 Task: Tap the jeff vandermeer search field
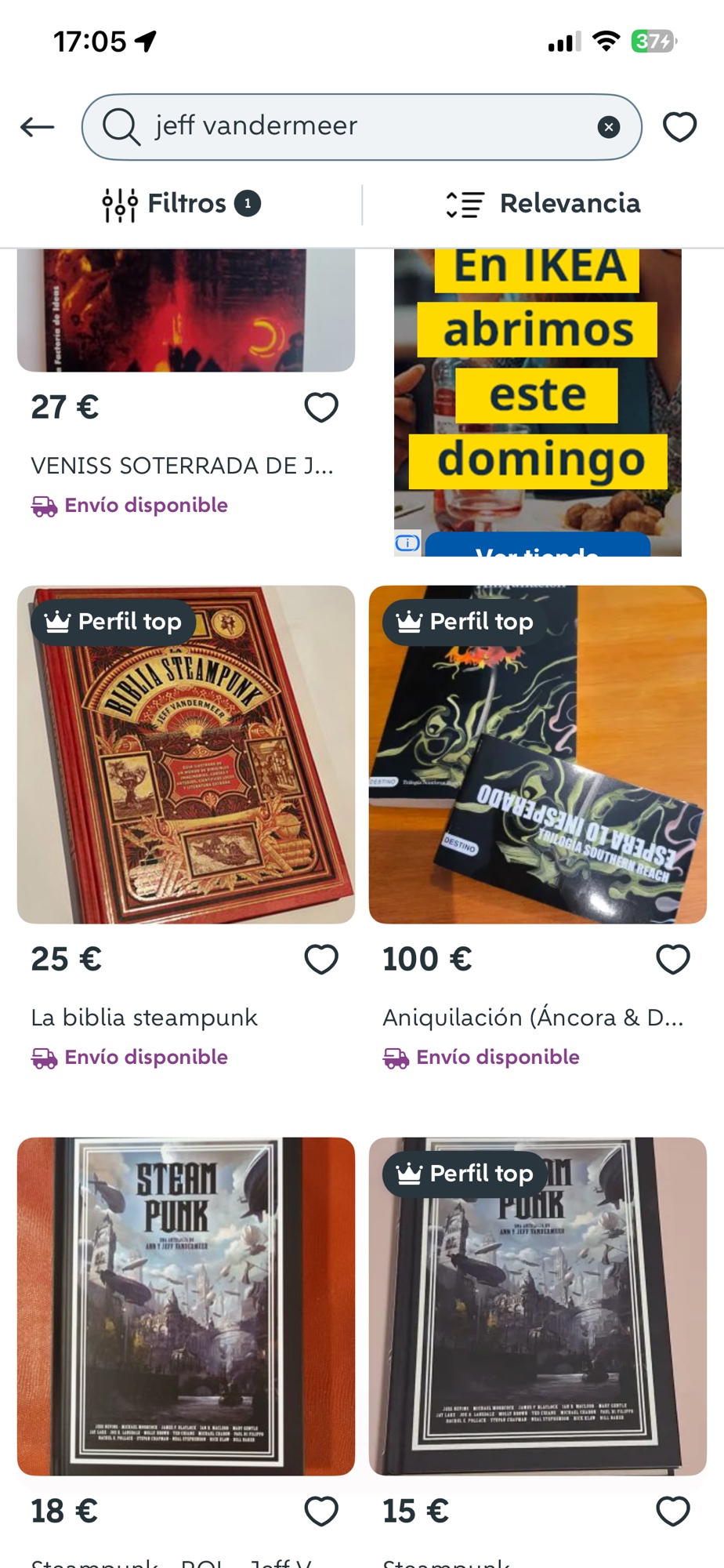pos(360,127)
